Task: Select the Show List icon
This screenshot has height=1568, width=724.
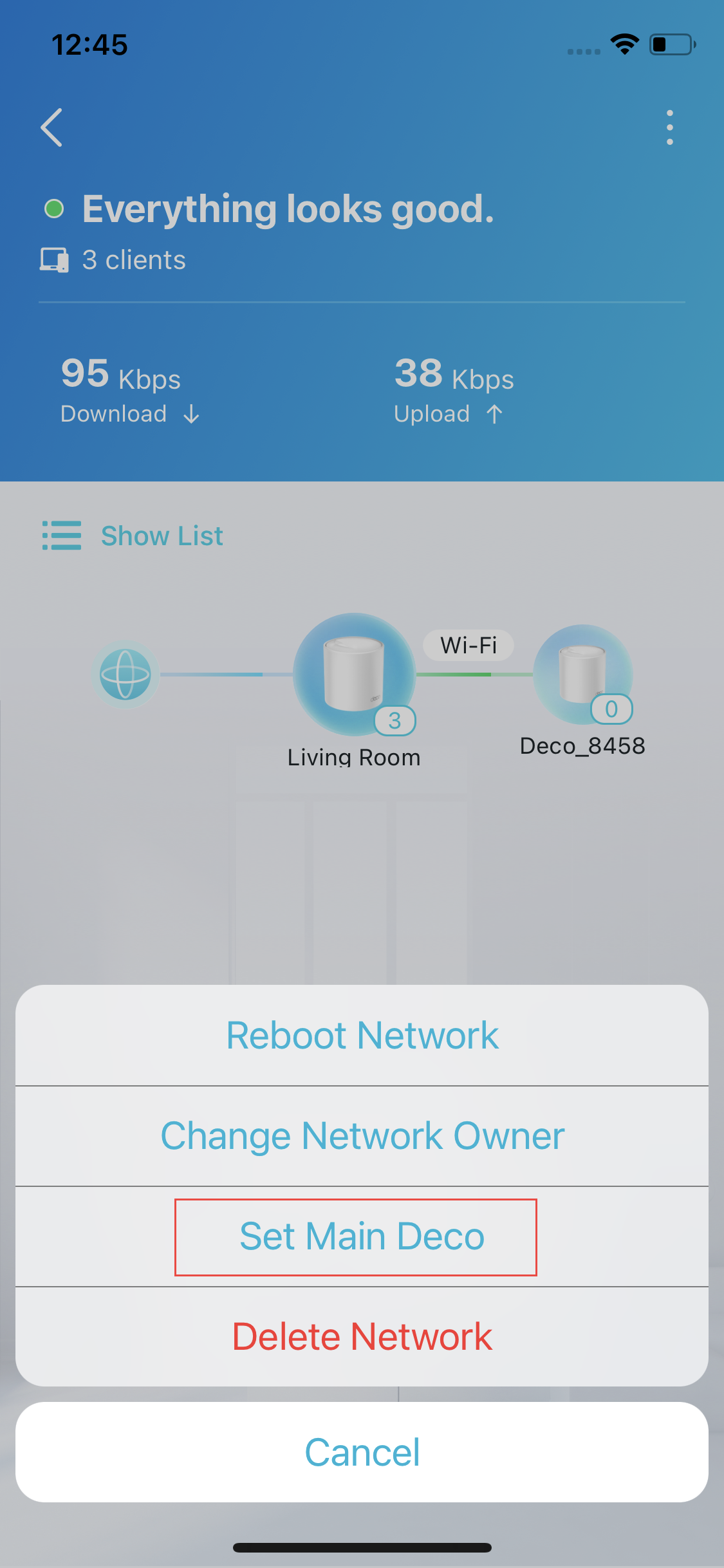Action: click(61, 535)
